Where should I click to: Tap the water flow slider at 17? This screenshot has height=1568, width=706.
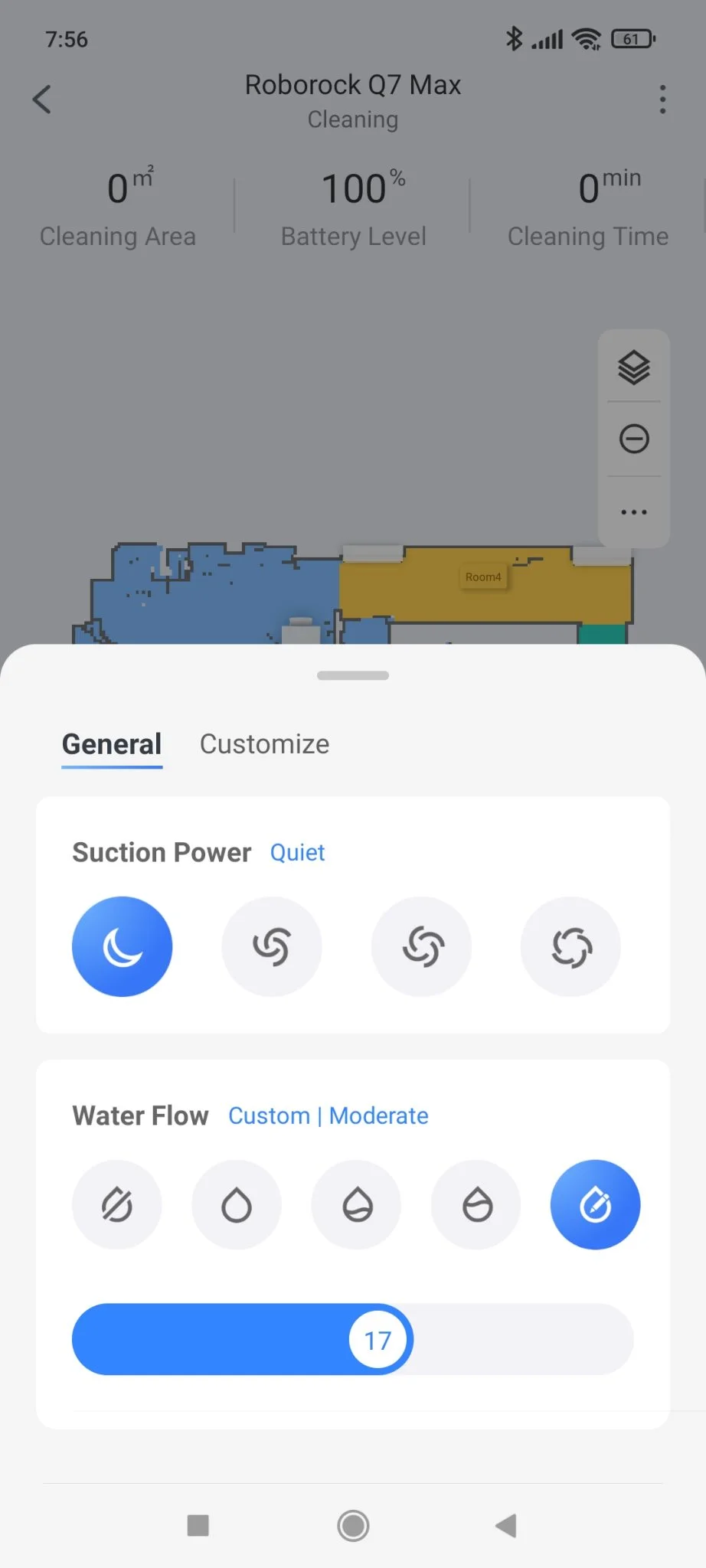378,1340
